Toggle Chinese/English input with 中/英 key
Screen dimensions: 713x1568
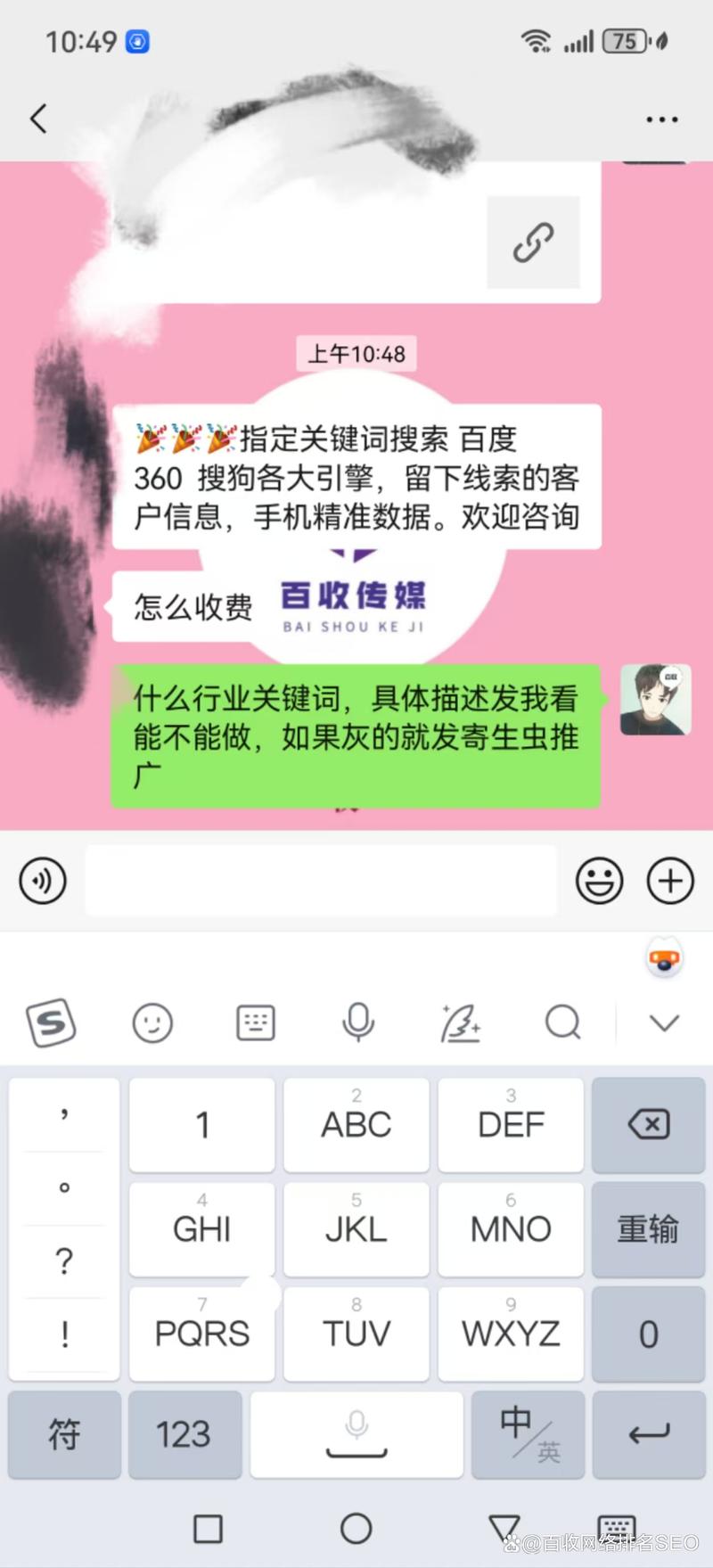tap(528, 1433)
